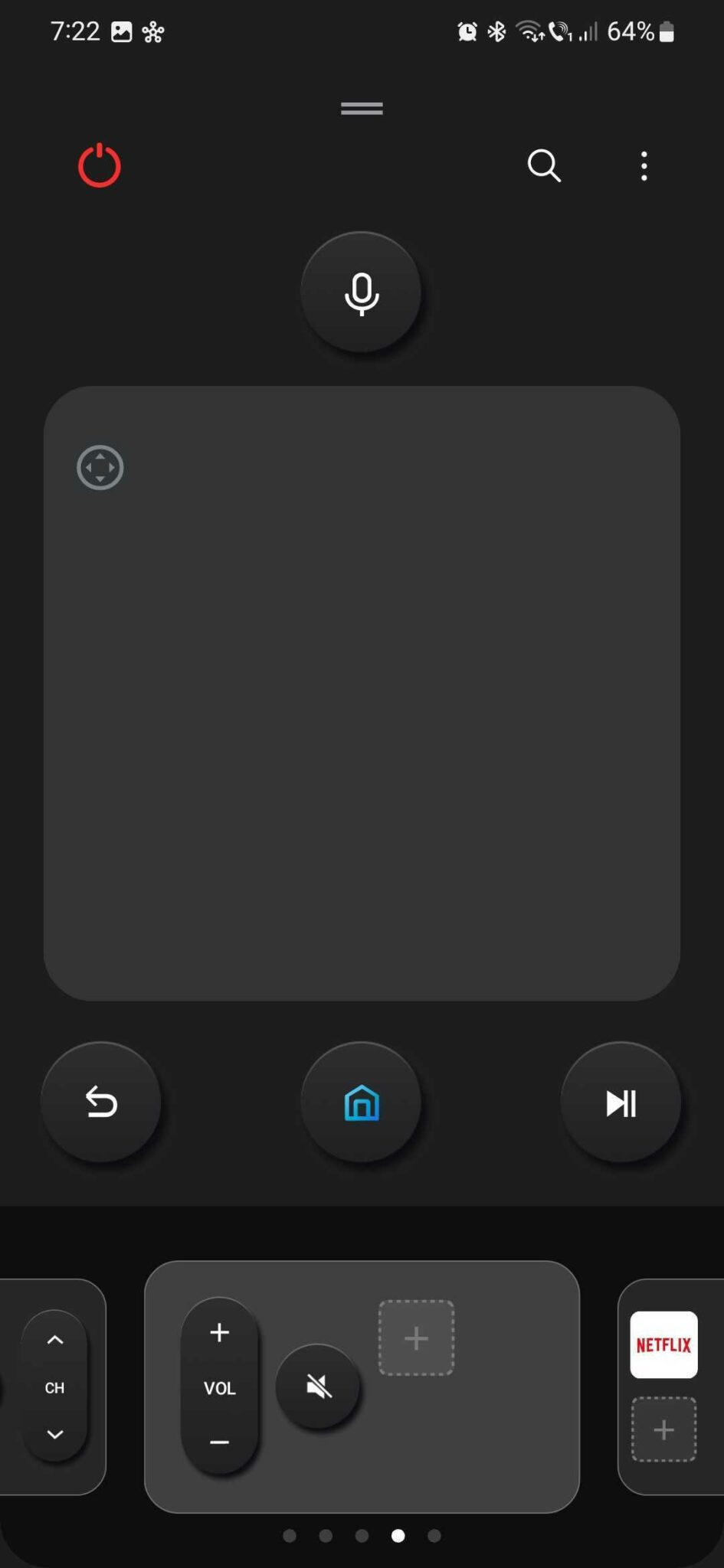Open search on the remote

coord(544,166)
